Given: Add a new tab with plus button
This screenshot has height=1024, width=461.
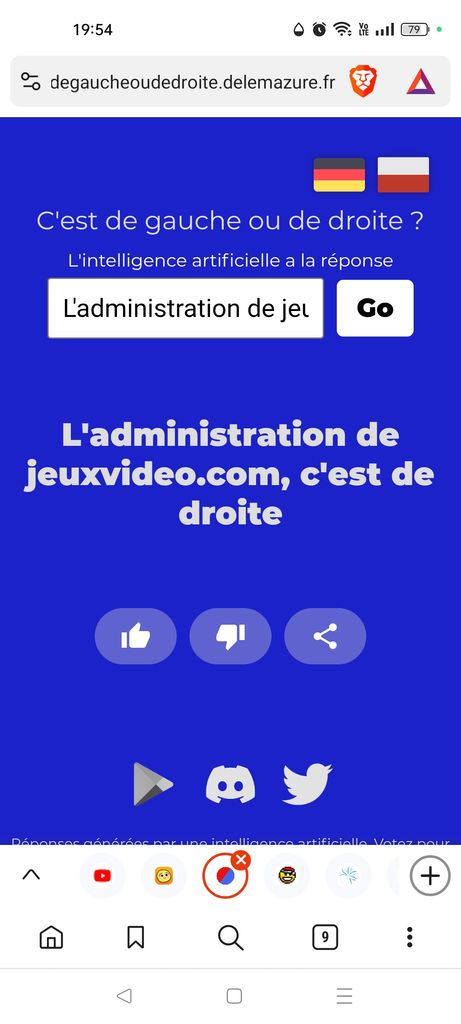Looking at the screenshot, I should point(430,875).
